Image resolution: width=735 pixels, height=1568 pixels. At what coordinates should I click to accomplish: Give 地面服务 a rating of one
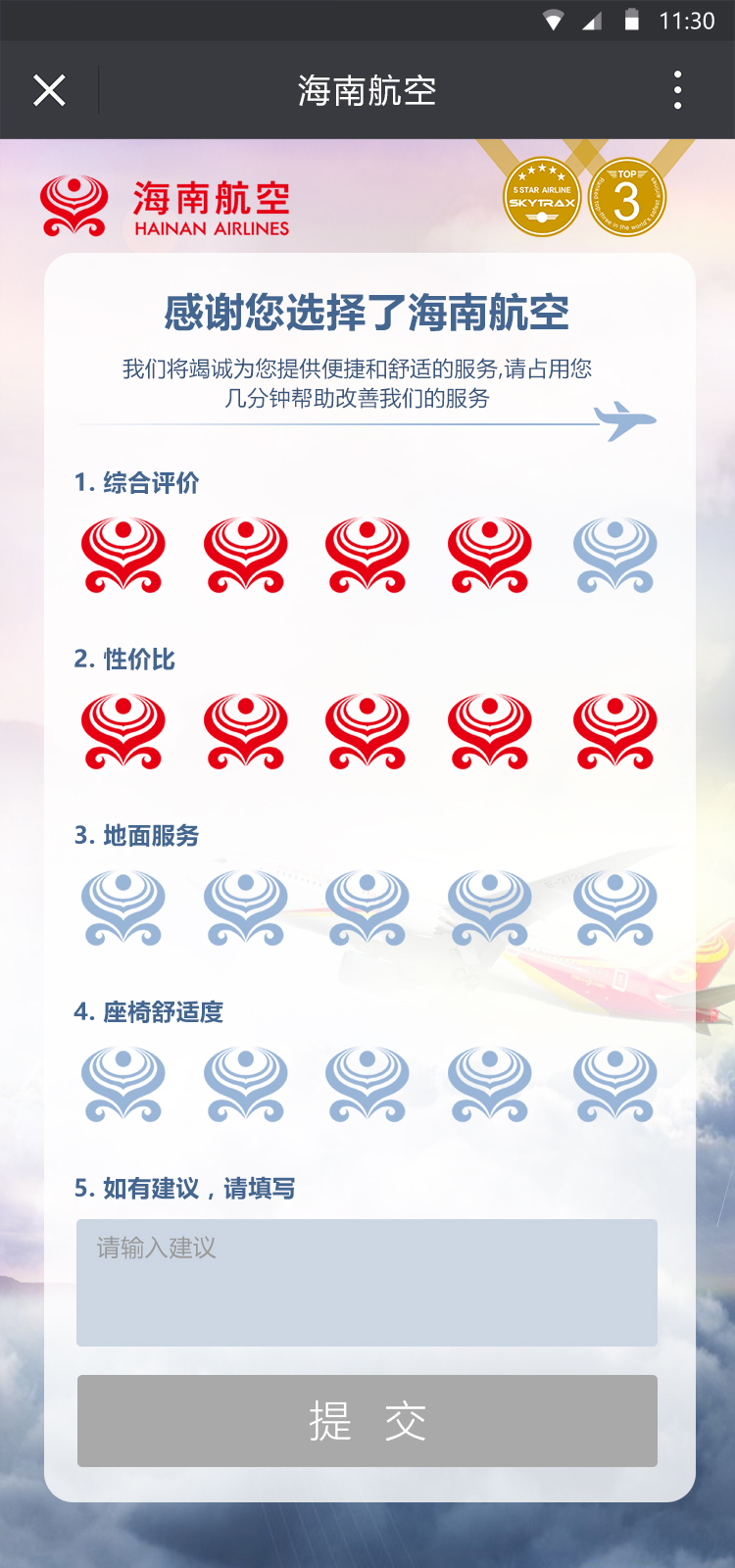click(123, 907)
